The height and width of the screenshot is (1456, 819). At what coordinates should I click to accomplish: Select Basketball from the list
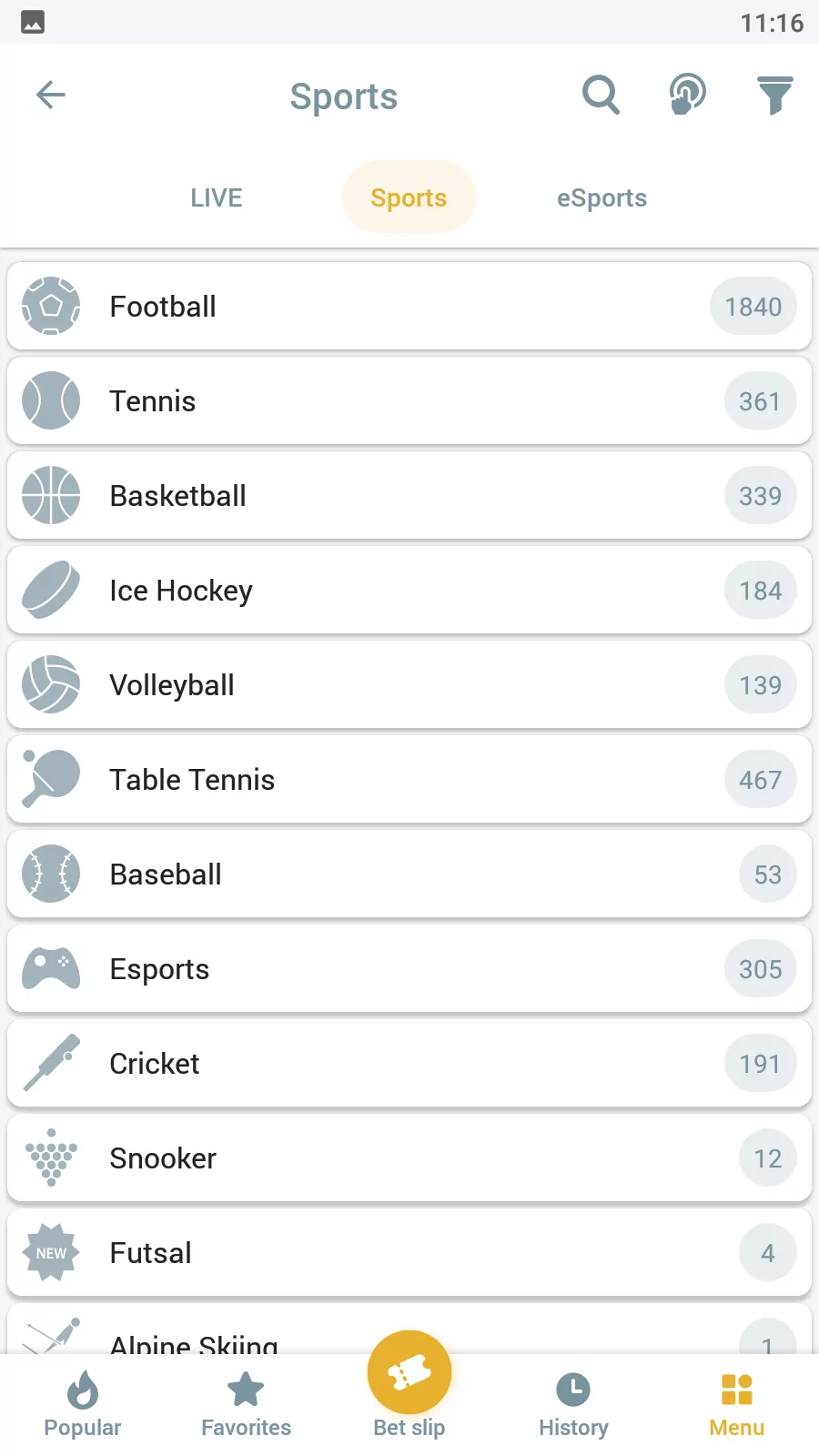(409, 495)
